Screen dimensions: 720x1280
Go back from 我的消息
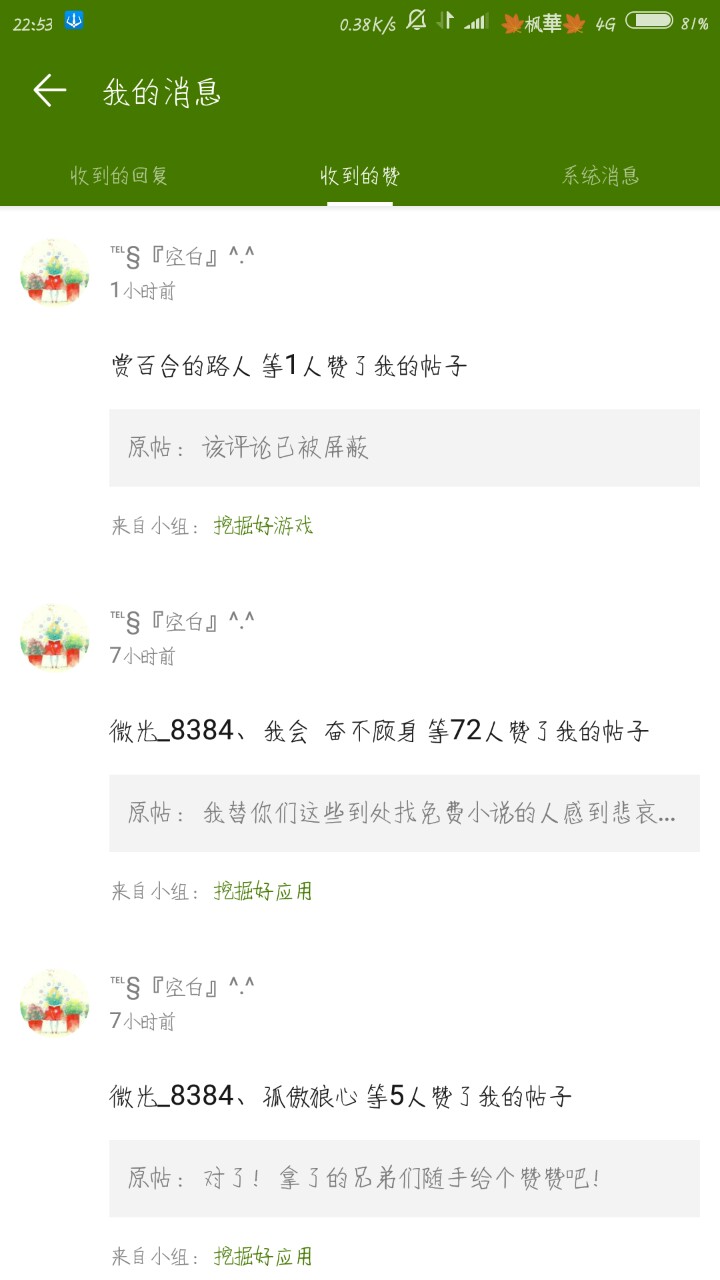point(49,91)
